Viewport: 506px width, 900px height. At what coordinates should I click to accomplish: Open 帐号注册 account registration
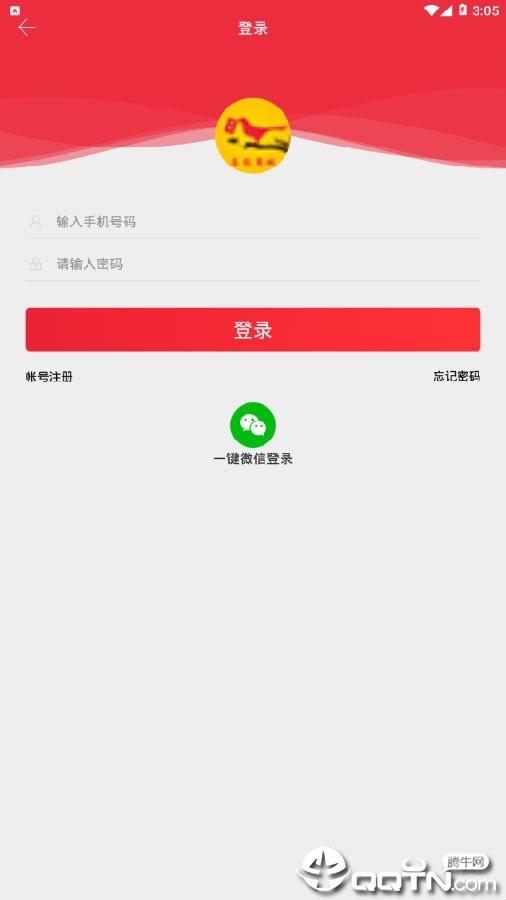[x=49, y=377]
